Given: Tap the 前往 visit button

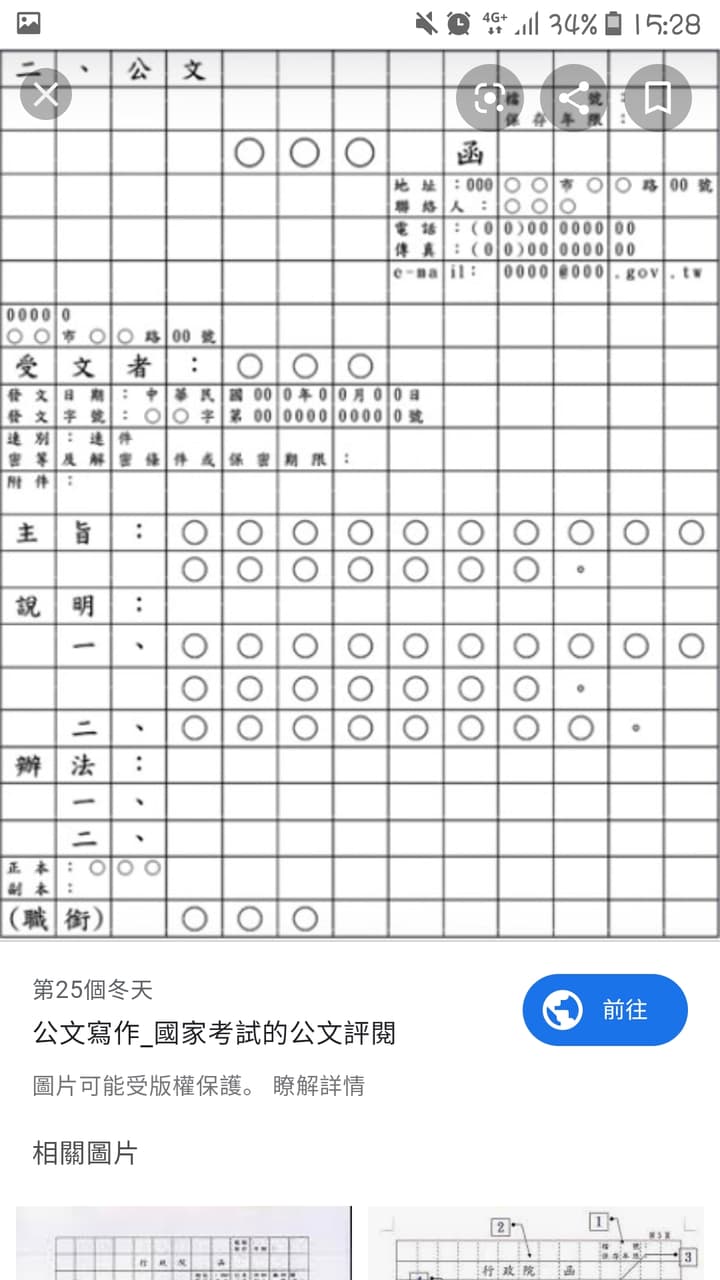Looking at the screenshot, I should pyautogui.click(x=605, y=1010).
